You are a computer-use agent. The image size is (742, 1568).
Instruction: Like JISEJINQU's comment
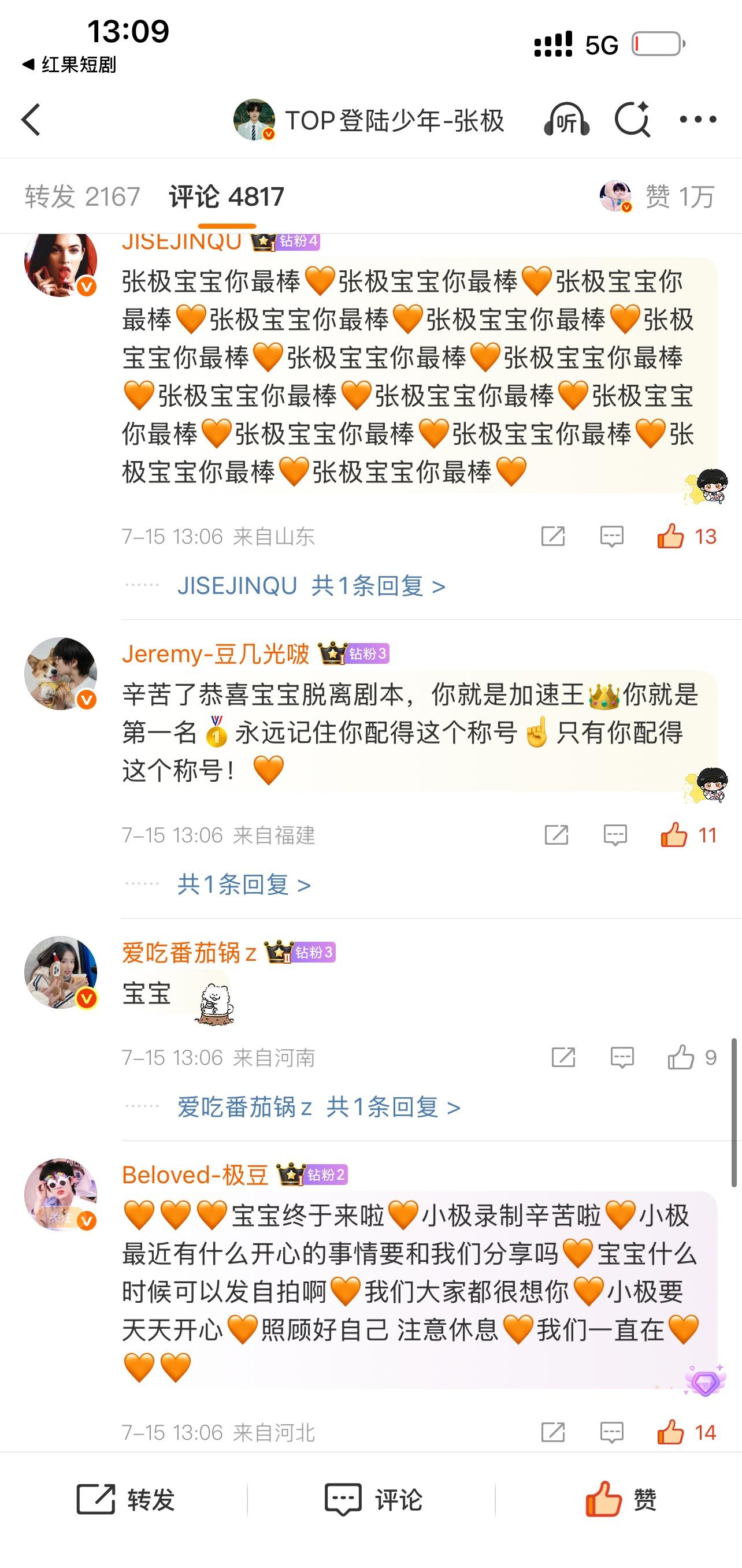[671, 536]
